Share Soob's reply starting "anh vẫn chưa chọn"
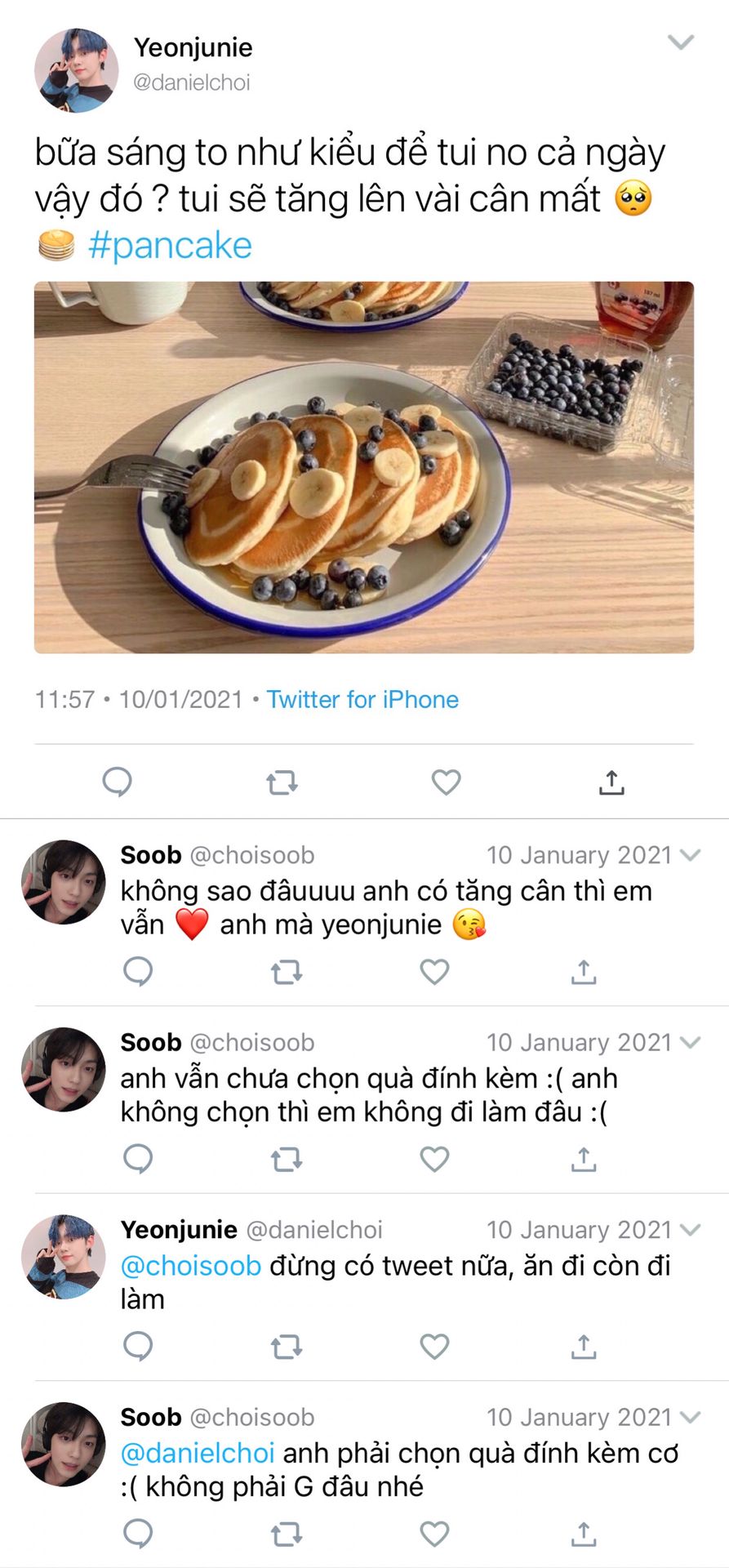Image resolution: width=729 pixels, height=1568 pixels. point(584,1159)
